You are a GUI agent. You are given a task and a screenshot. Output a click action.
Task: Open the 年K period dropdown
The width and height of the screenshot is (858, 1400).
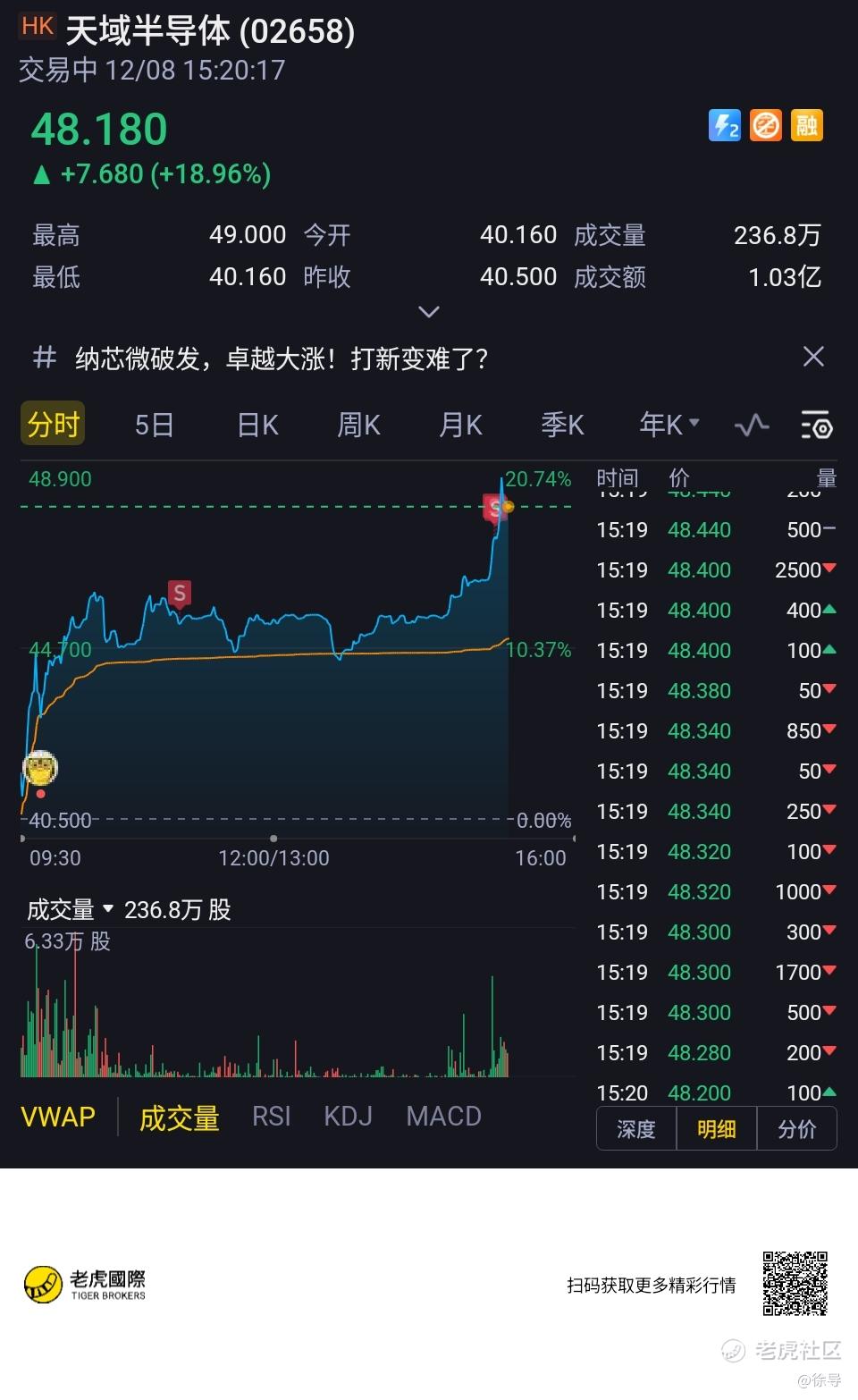click(x=669, y=424)
